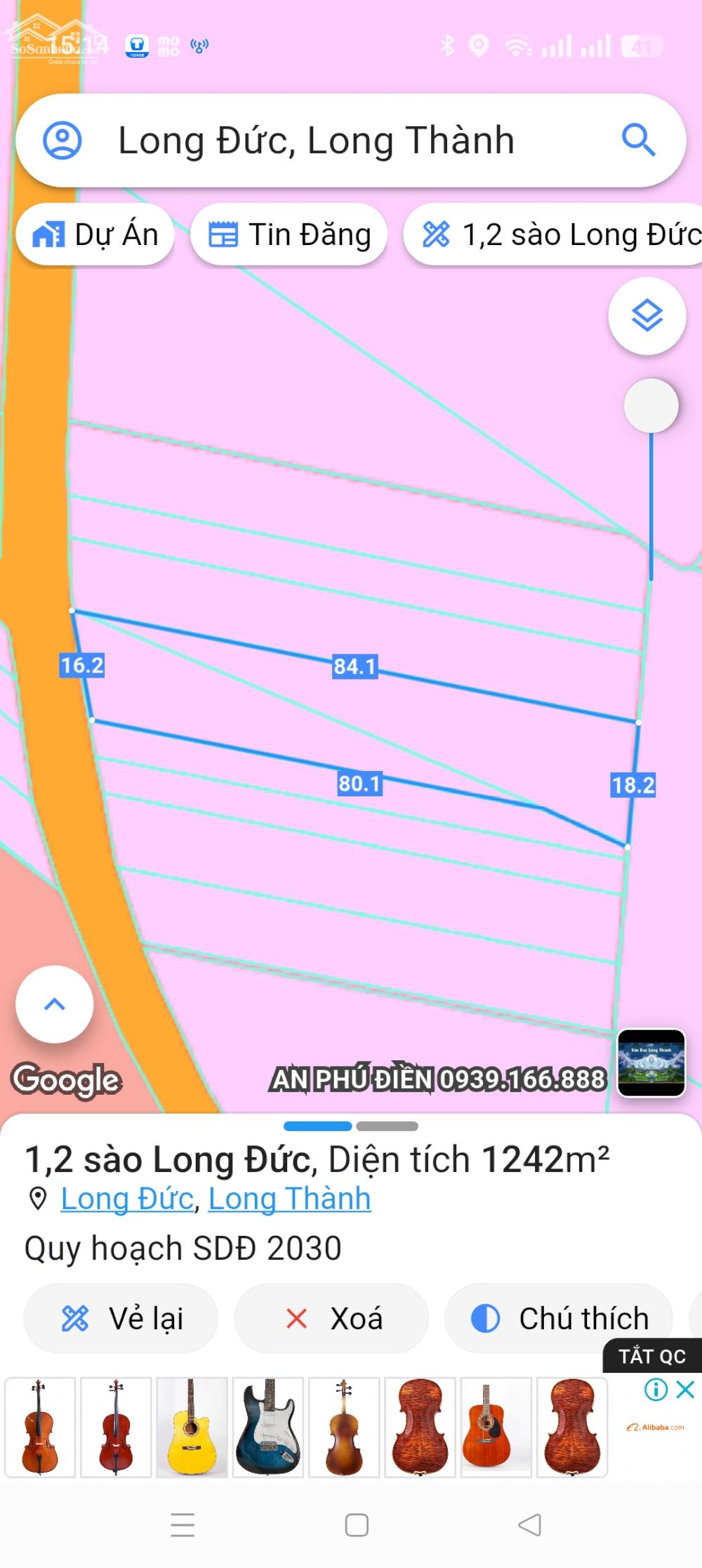Viewport: 702px width, 1568px height.
Task: Delete the drawn plot with Xoá
Action: click(x=331, y=1318)
